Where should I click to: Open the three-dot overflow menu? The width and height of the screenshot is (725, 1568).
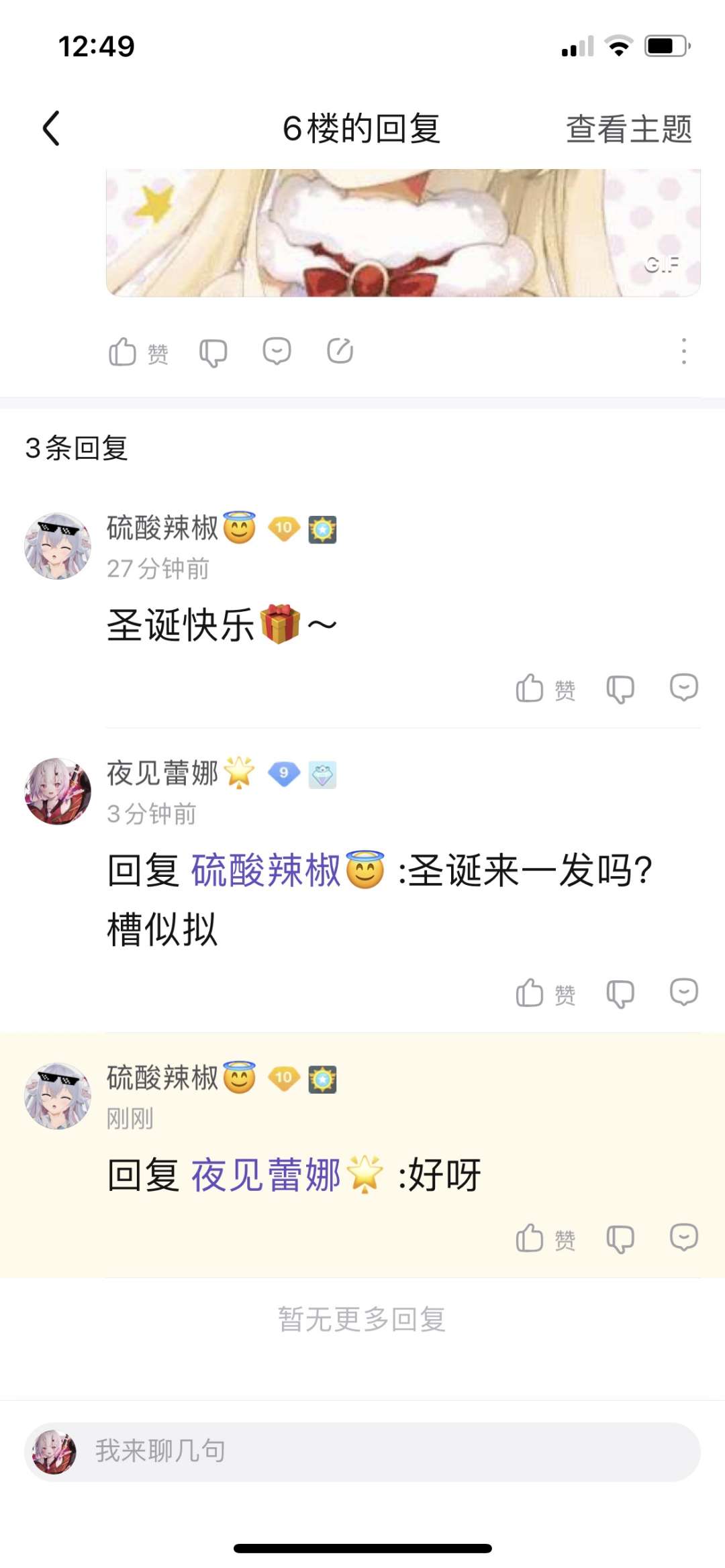(683, 351)
